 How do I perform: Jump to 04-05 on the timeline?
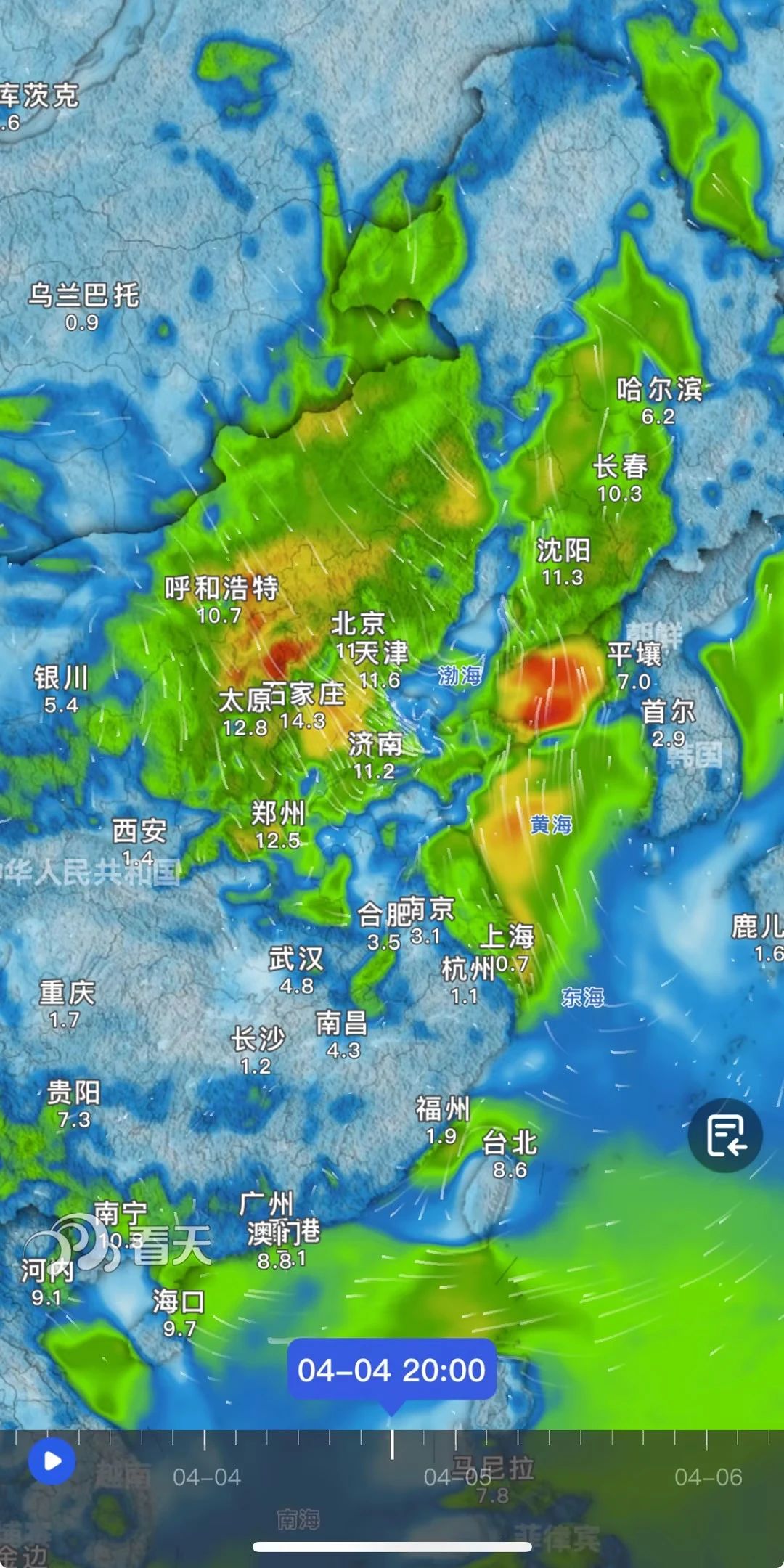point(457,1477)
